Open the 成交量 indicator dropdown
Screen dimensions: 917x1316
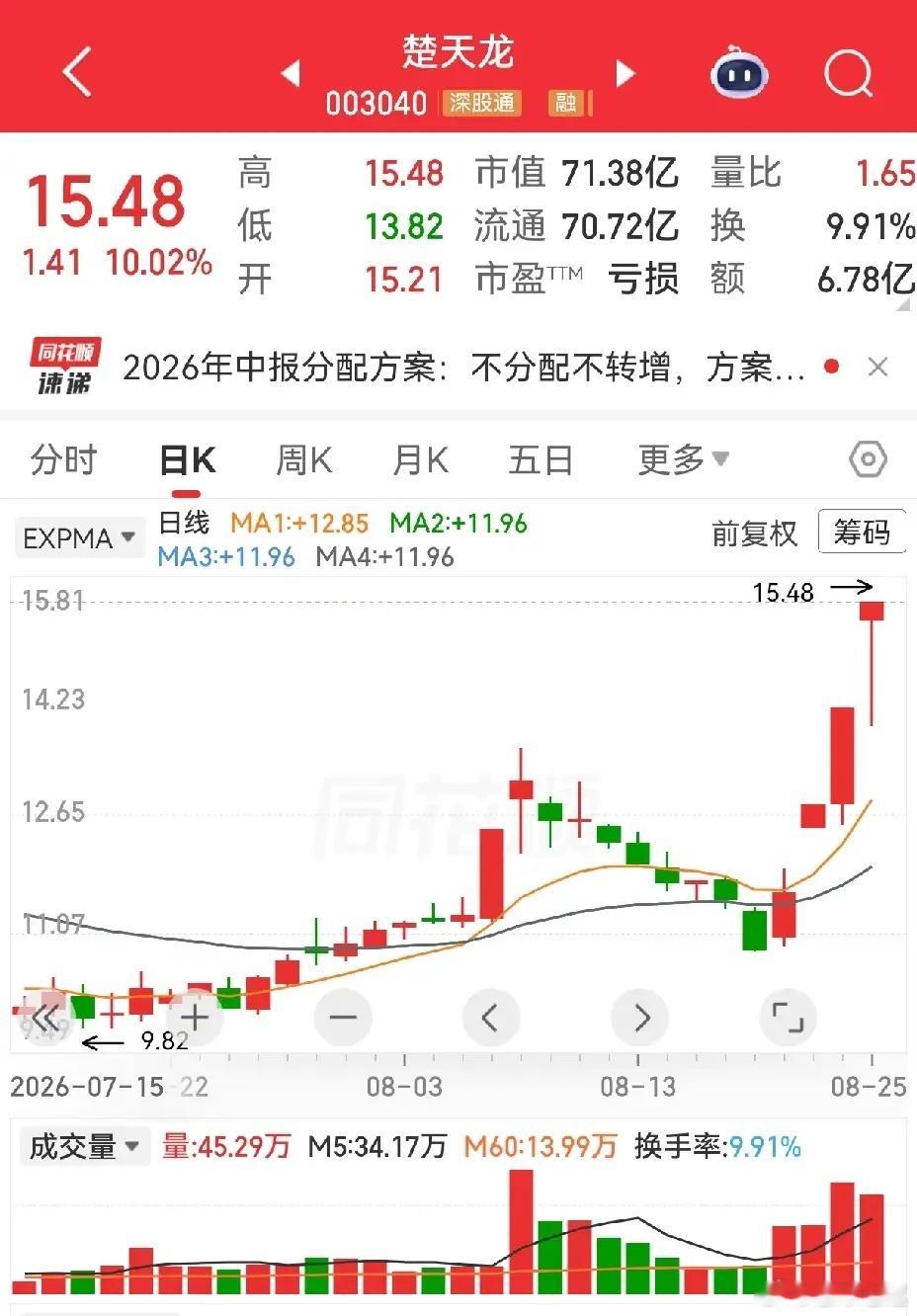tap(84, 1146)
